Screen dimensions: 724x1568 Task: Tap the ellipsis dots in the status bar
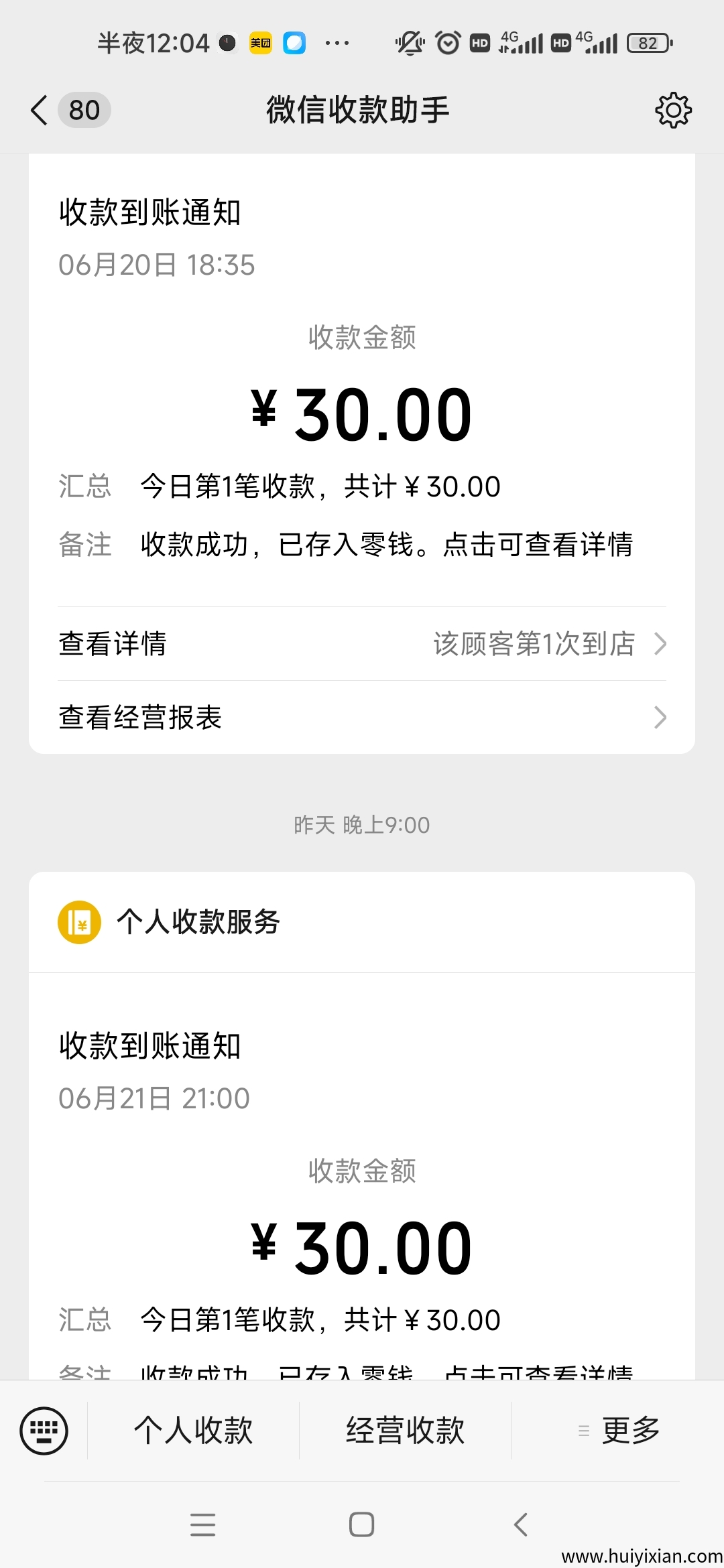click(x=337, y=42)
